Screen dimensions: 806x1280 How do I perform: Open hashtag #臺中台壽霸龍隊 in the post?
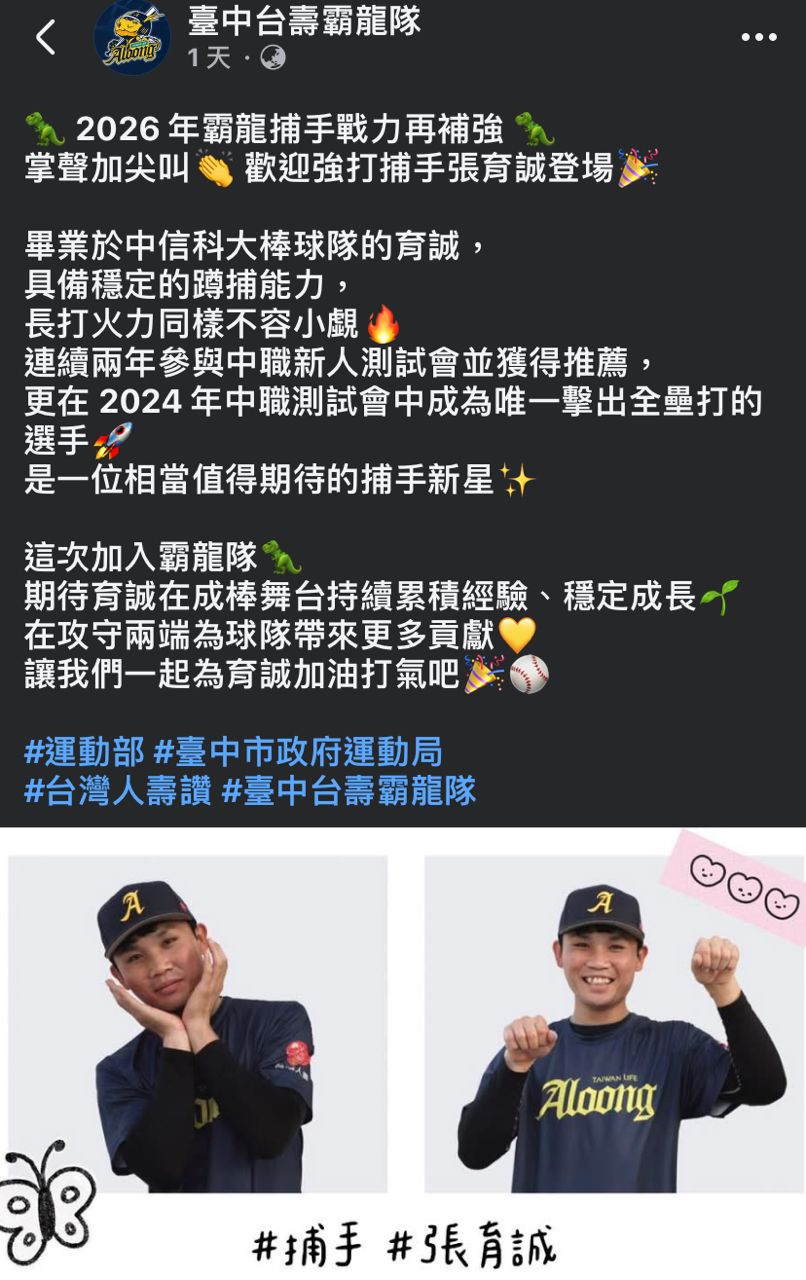(348, 791)
